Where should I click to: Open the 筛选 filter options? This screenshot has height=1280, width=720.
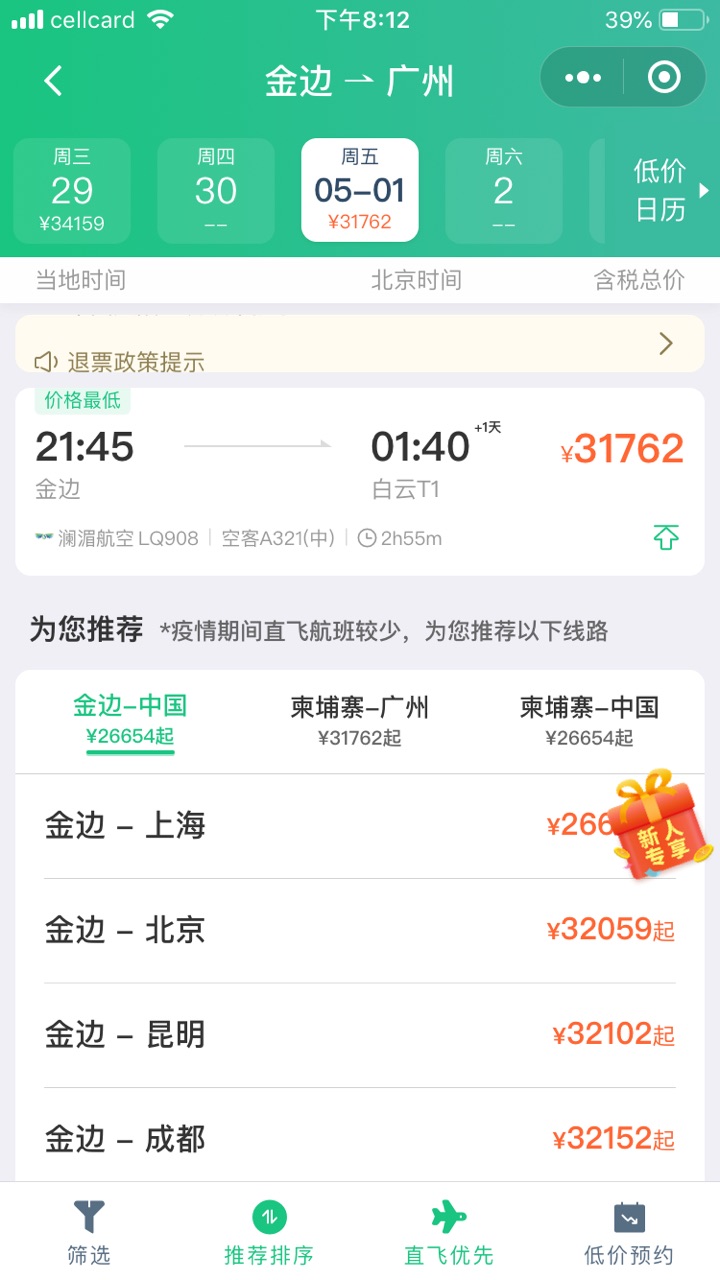click(89, 1233)
